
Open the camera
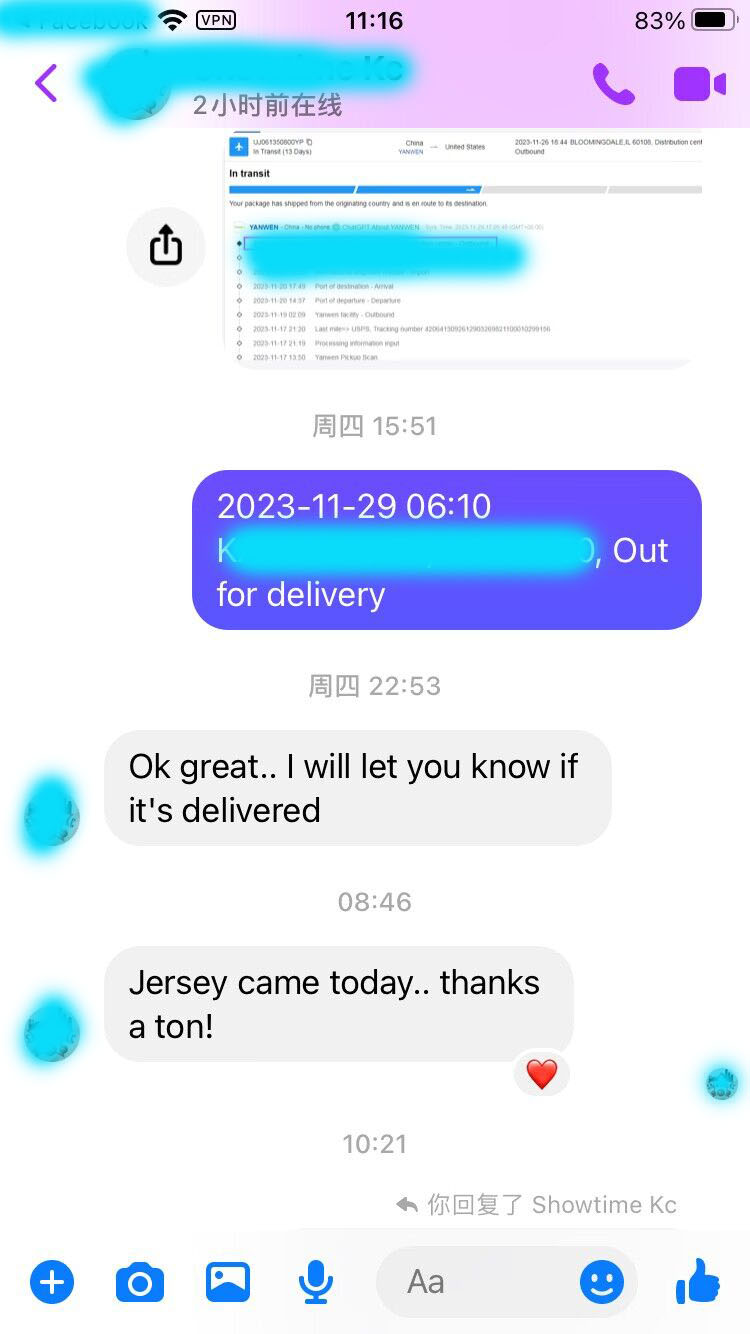point(140,1281)
